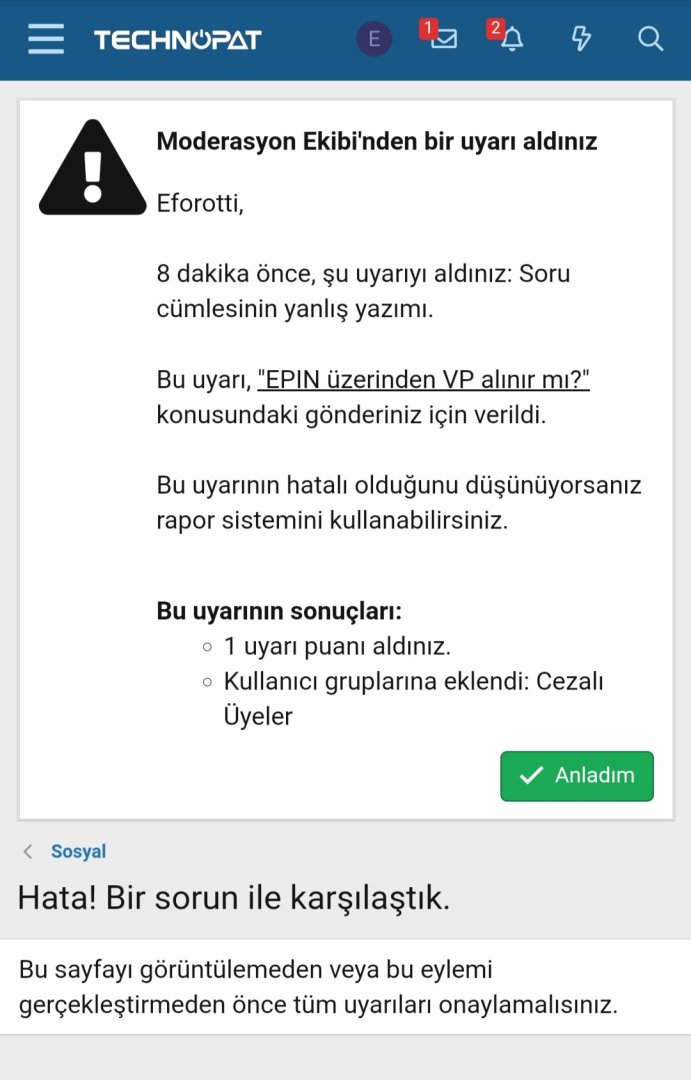Open the "EPIN üzerinden VP alınır mı?" thread link

click(423, 379)
